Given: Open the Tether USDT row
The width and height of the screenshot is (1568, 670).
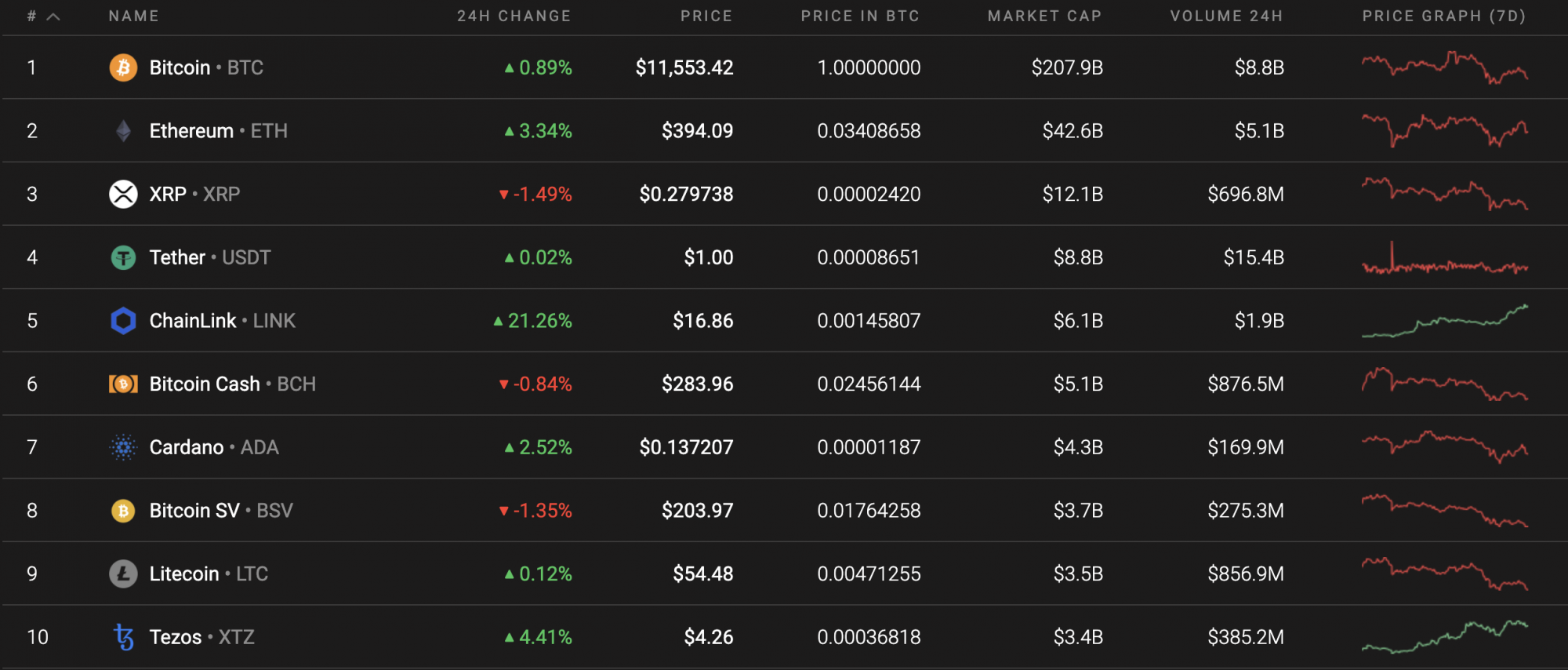Looking at the screenshot, I should (x=209, y=257).
